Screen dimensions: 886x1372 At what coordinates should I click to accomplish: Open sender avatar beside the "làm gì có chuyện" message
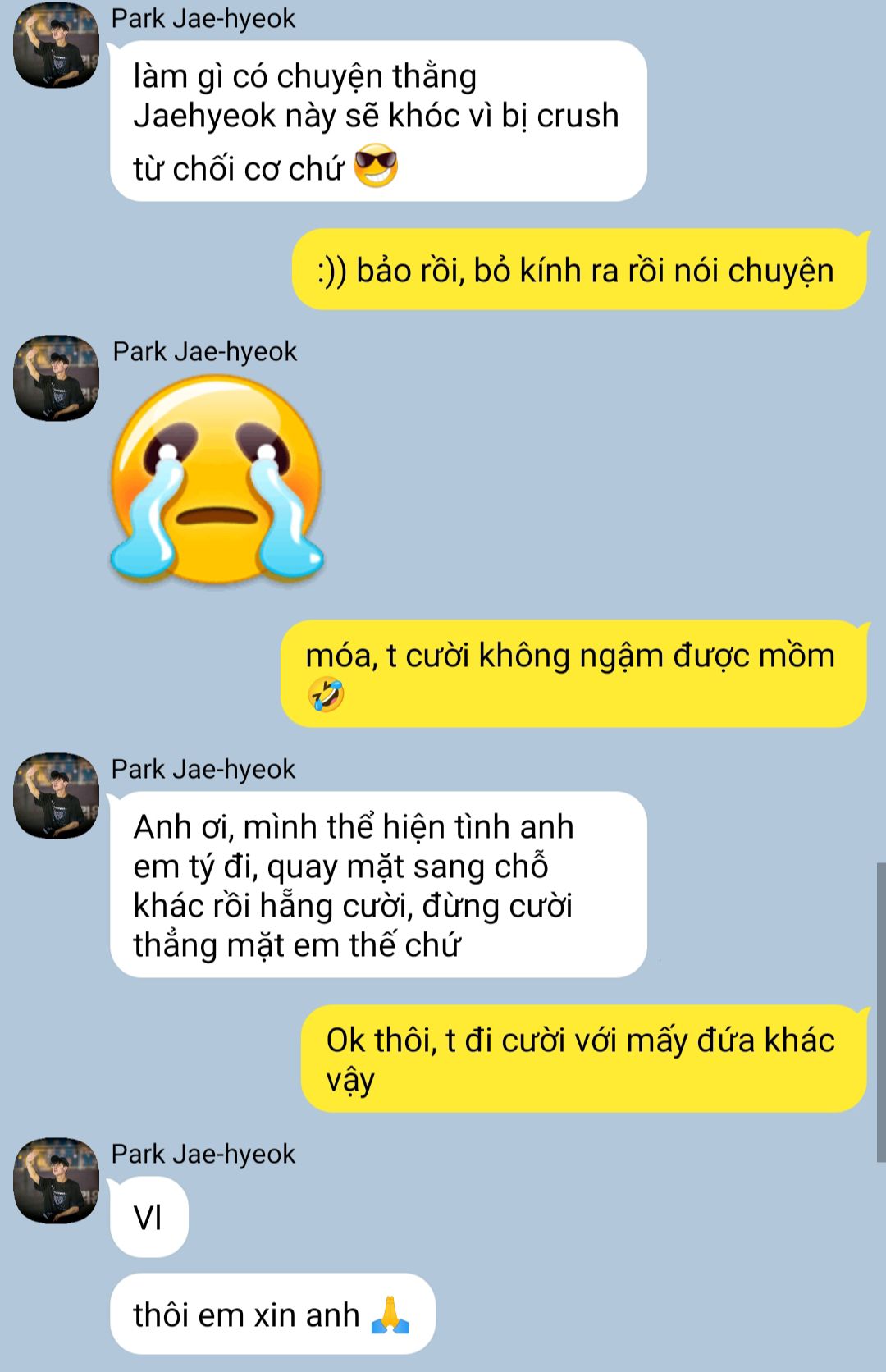[x=56, y=45]
